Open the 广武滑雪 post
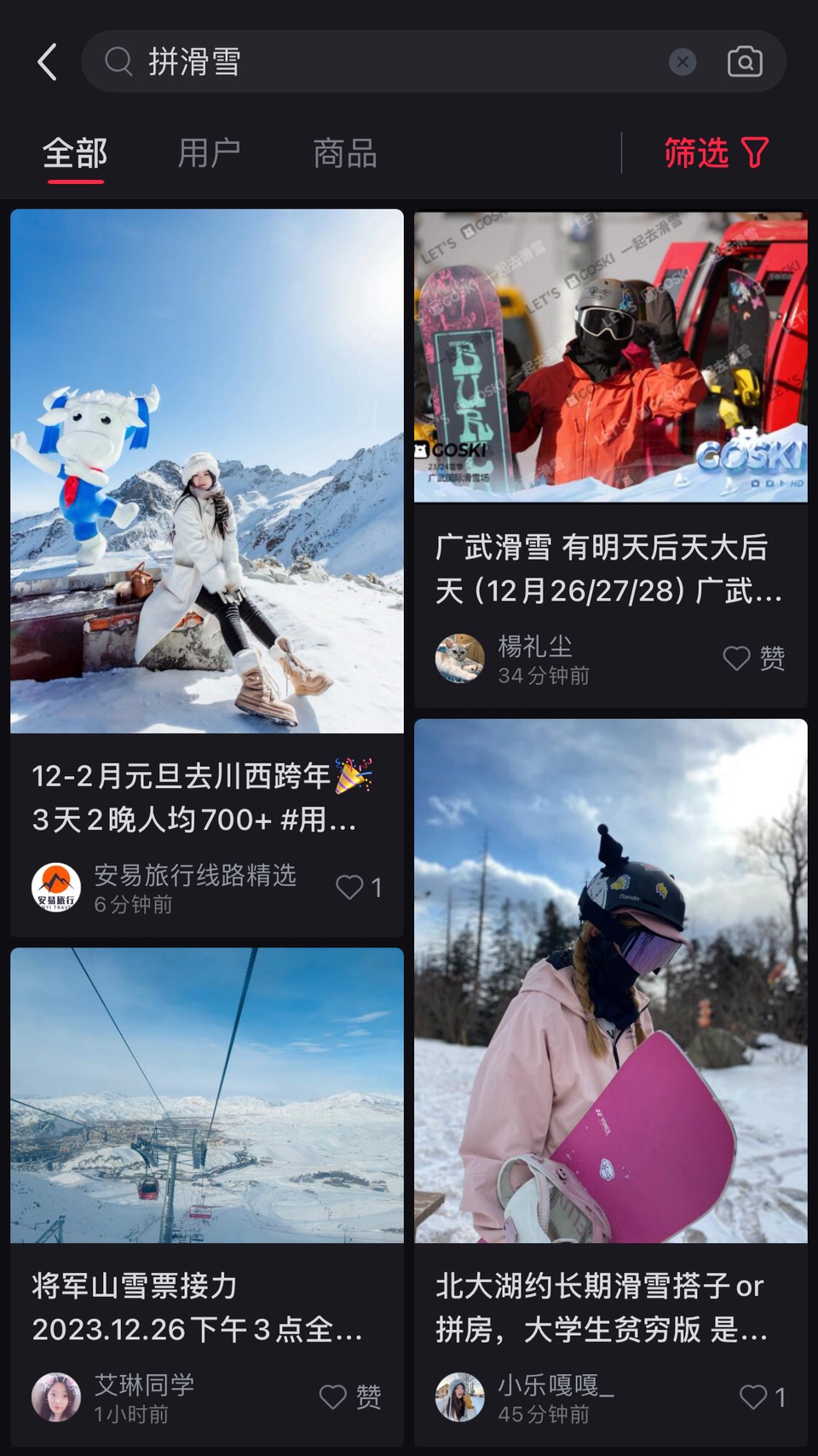 (610, 358)
